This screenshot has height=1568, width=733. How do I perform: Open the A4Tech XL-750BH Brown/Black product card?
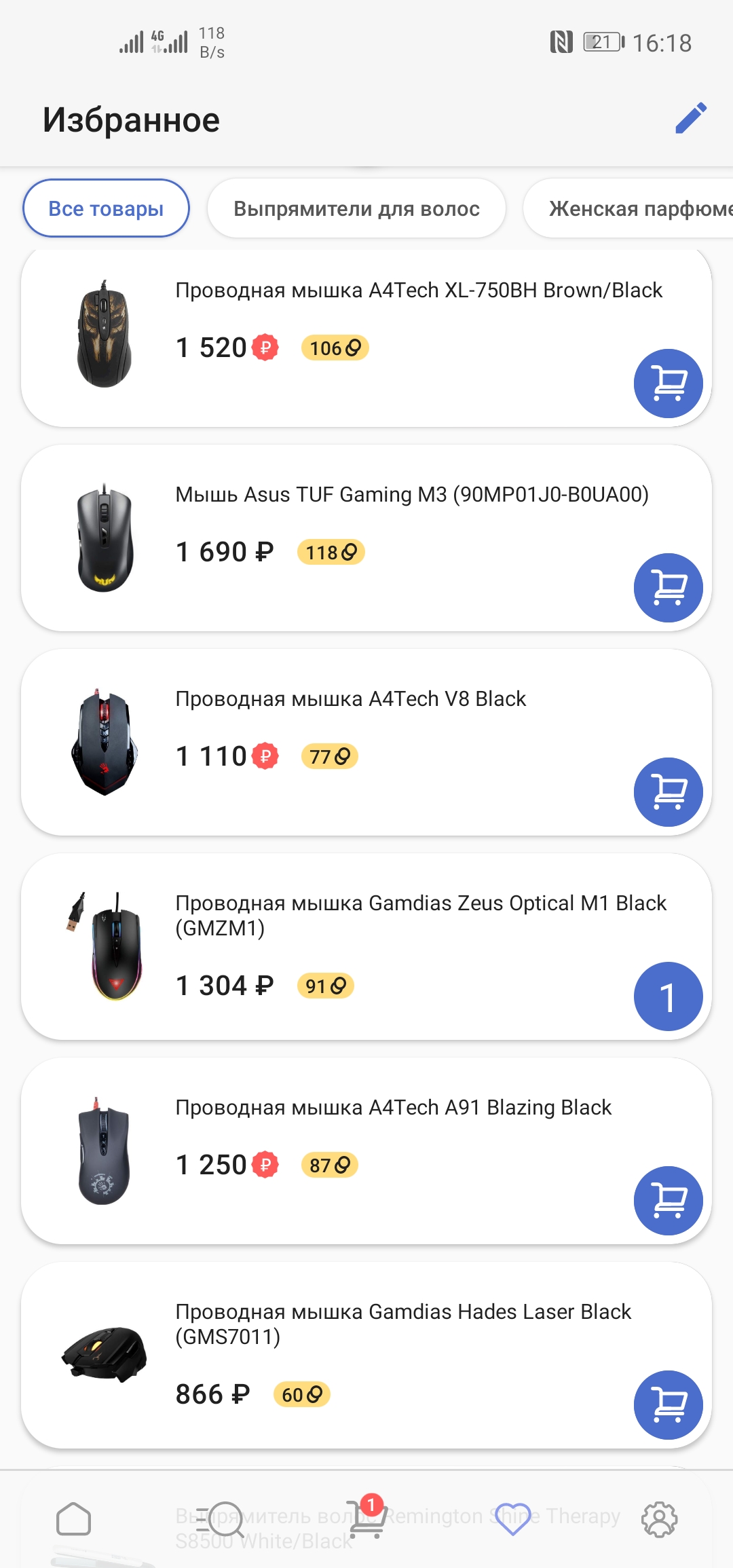(x=418, y=291)
